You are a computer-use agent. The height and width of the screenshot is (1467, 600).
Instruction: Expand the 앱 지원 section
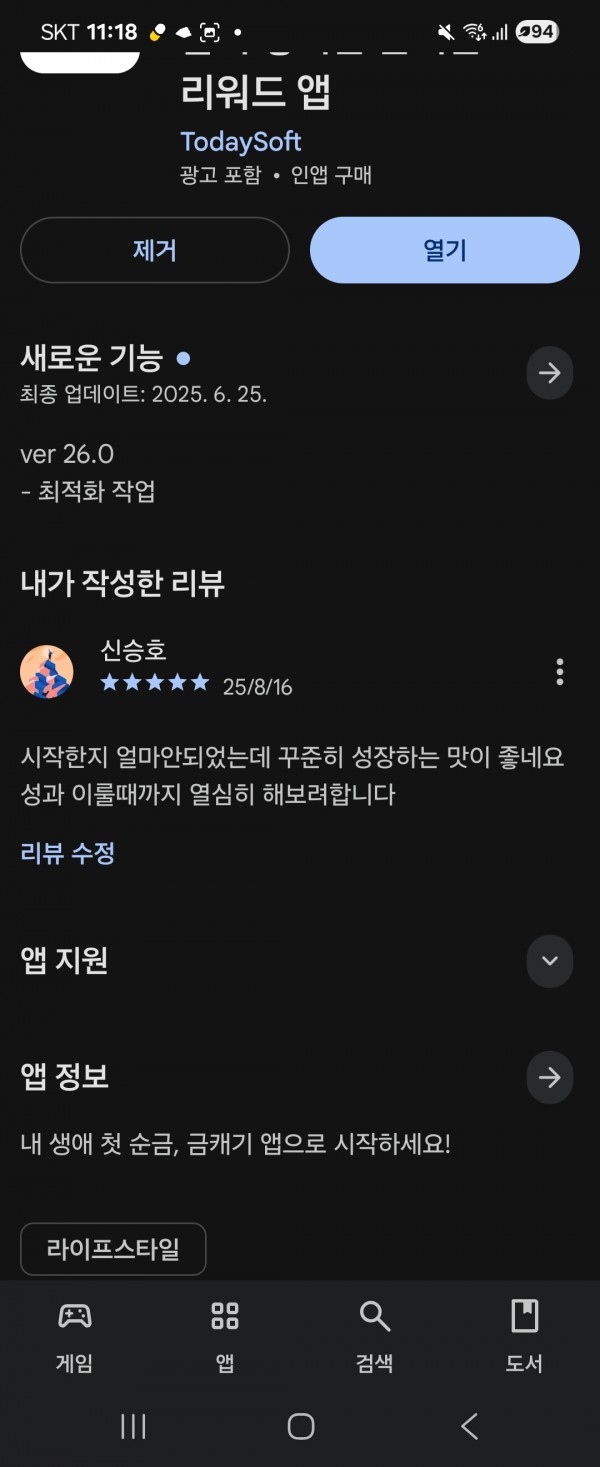pyautogui.click(x=549, y=961)
